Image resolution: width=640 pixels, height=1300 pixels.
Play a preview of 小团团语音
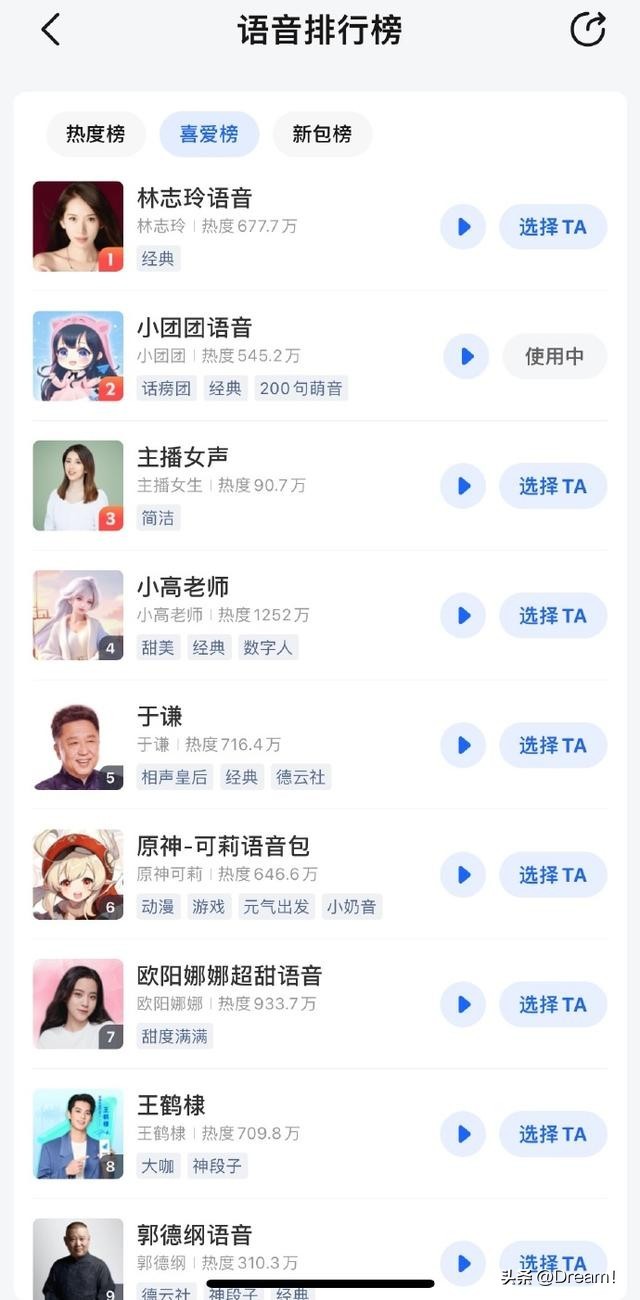(466, 356)
